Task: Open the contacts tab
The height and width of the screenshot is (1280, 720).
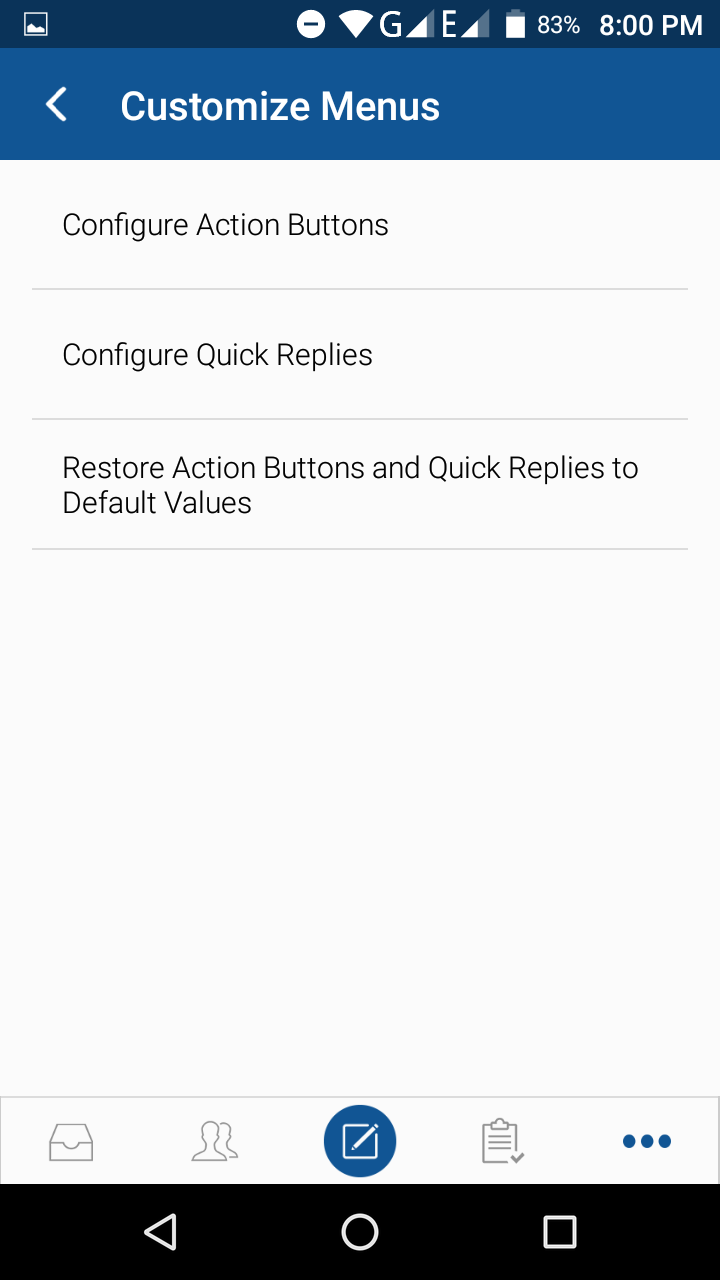Action: pyautogui.click(x=215, y=1141)
